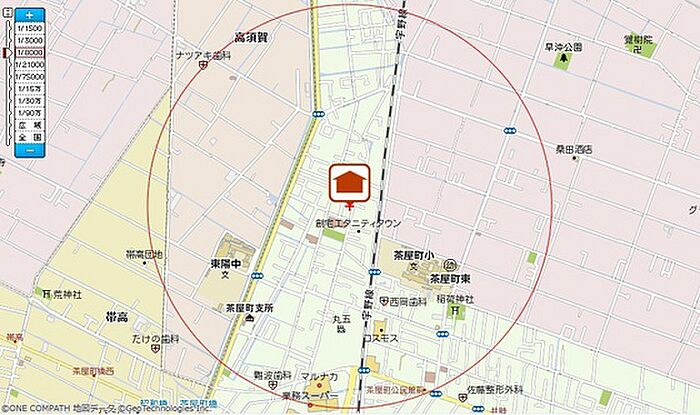700x415 pixels.
Task: Select the 1/3000 map scale
Action: click(30, 40)
